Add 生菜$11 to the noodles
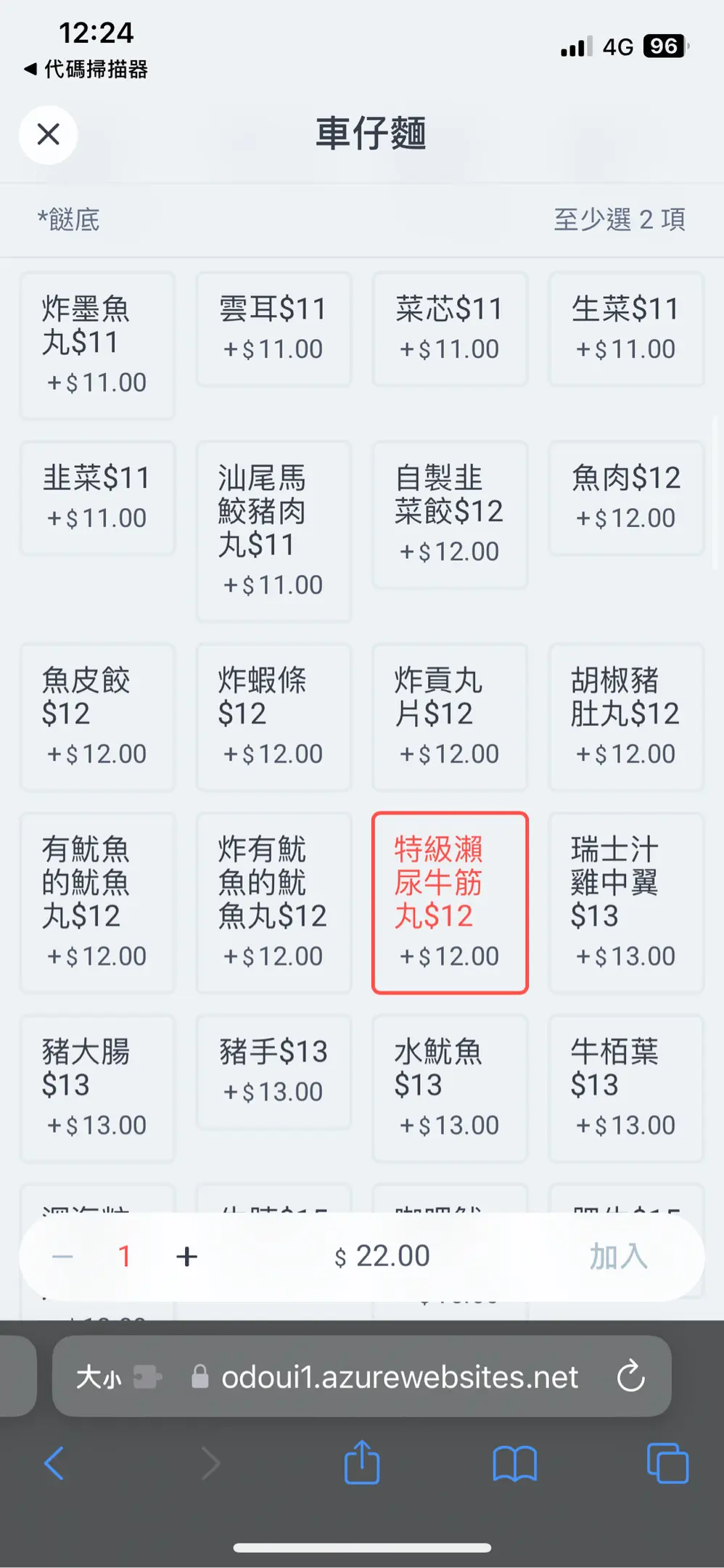This screenshot has width=724, height=1568. [x=626, y=329]
